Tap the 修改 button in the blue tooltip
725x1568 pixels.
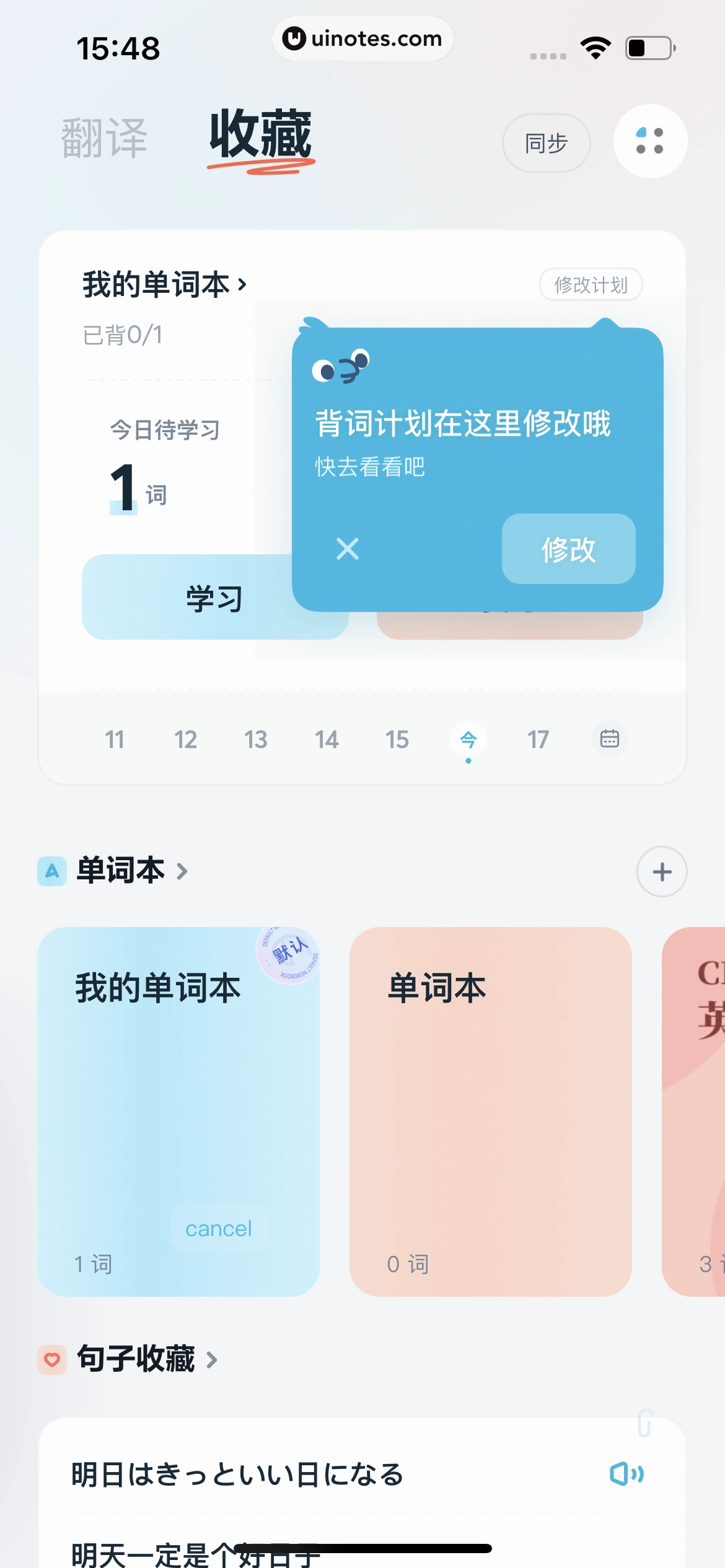click(x=568, y=549)
